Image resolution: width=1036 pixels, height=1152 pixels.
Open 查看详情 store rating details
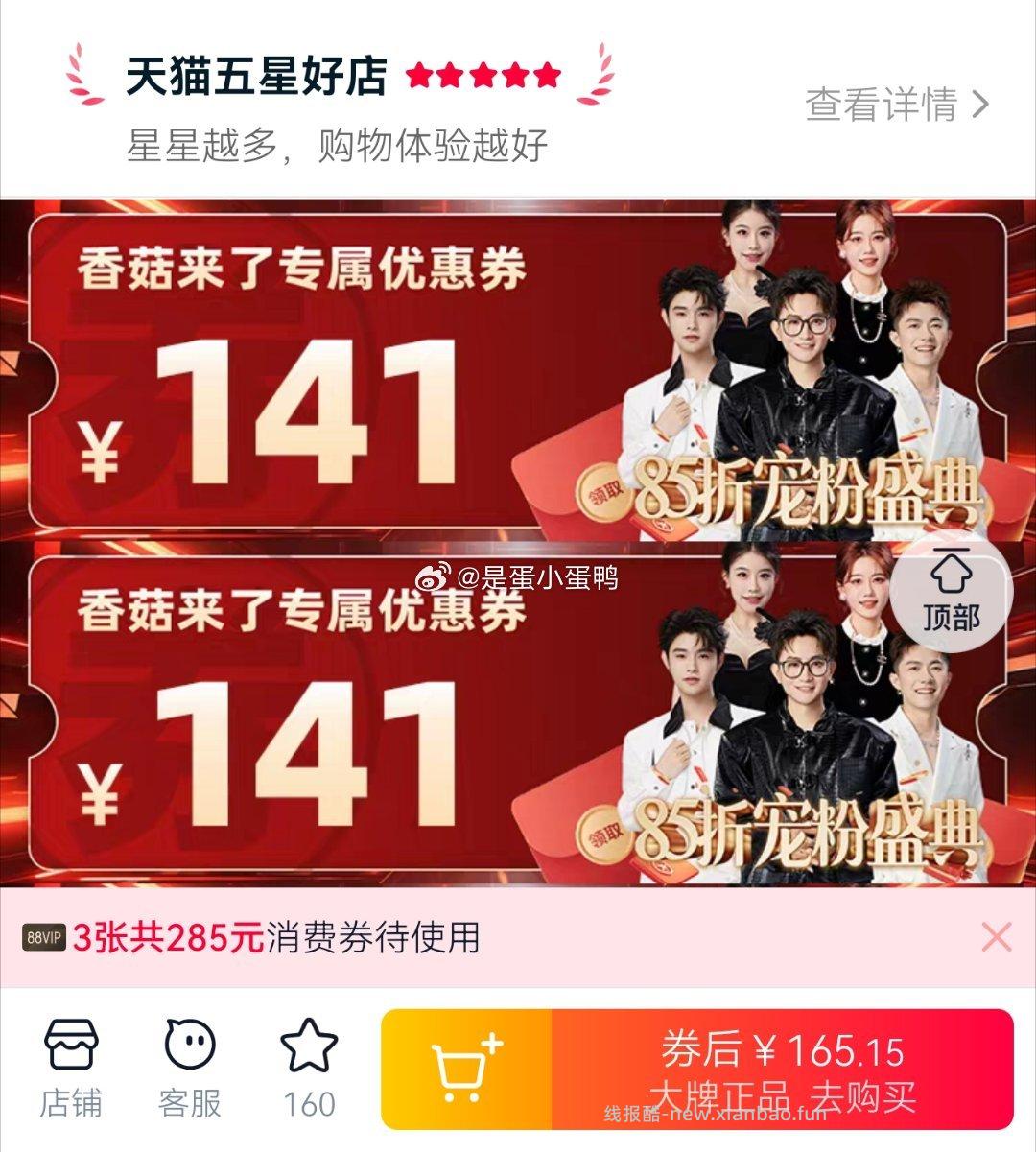pyautogui.click(x=896, y=105)
